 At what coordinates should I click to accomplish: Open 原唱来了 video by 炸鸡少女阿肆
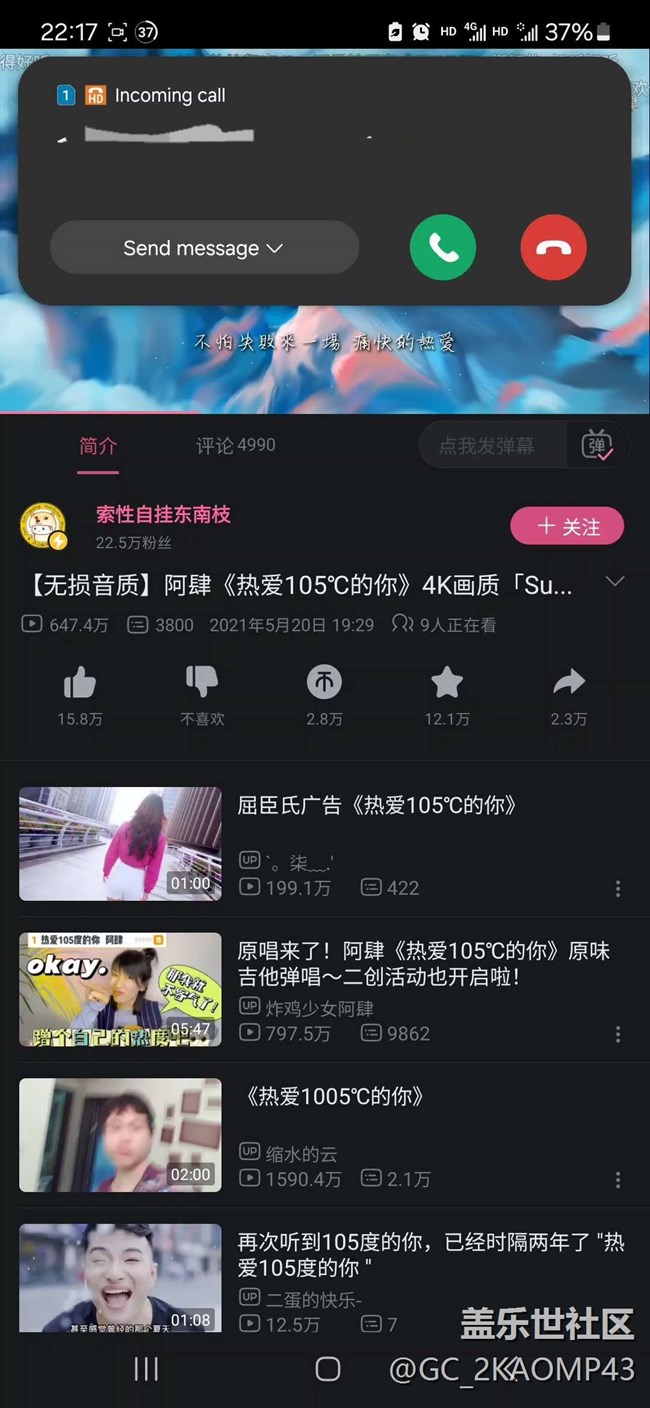(422, 963)
